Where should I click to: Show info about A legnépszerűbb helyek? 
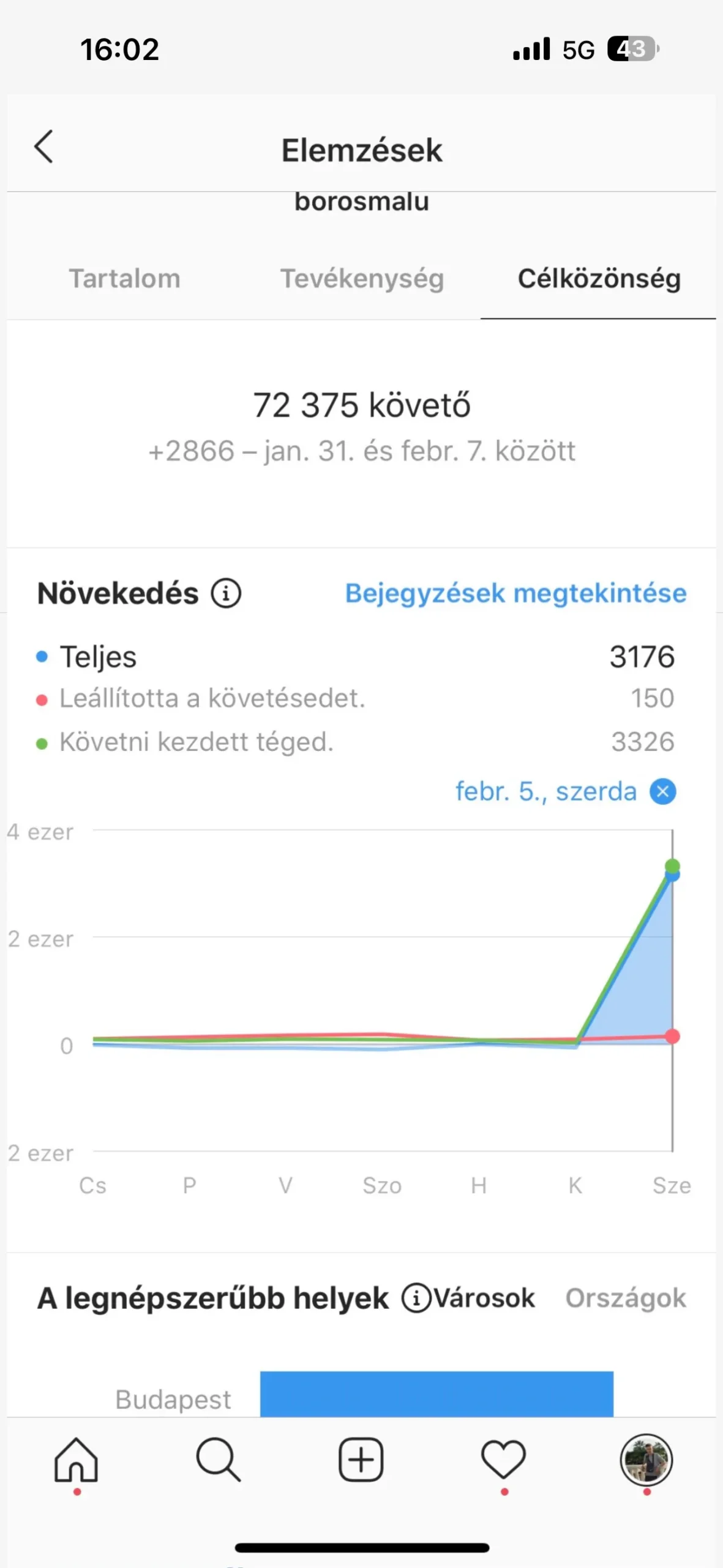pyautogui.click(x=415, y=1298)
